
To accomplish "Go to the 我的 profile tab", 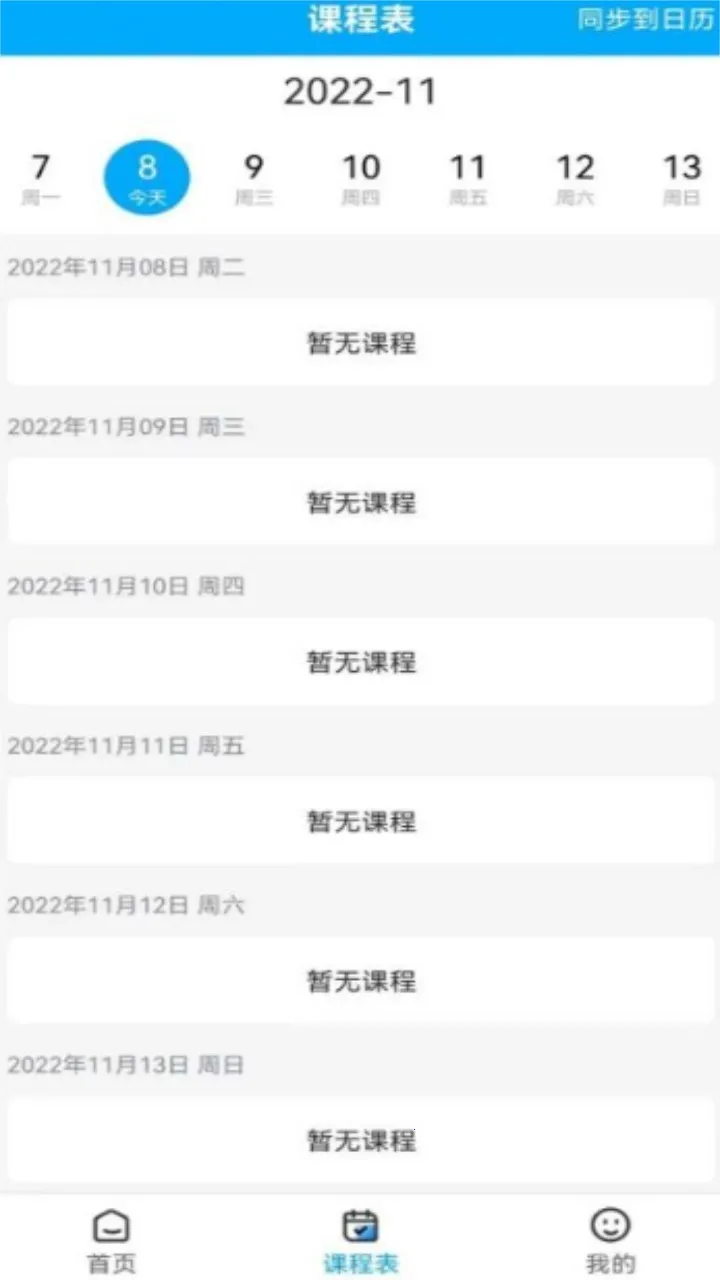I will tap(610, 1240).
